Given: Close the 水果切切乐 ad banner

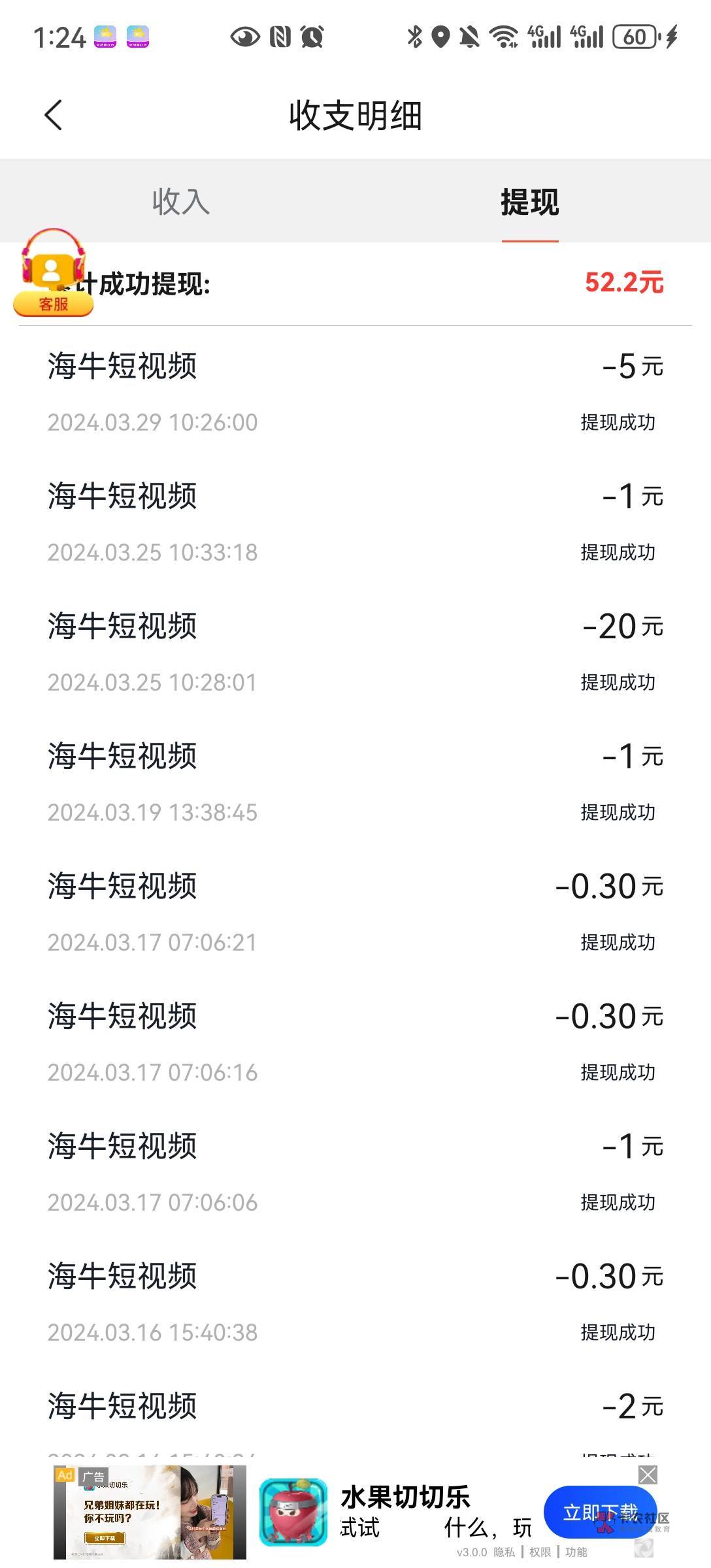Looking at the screenshot, I should [648, 1475].
